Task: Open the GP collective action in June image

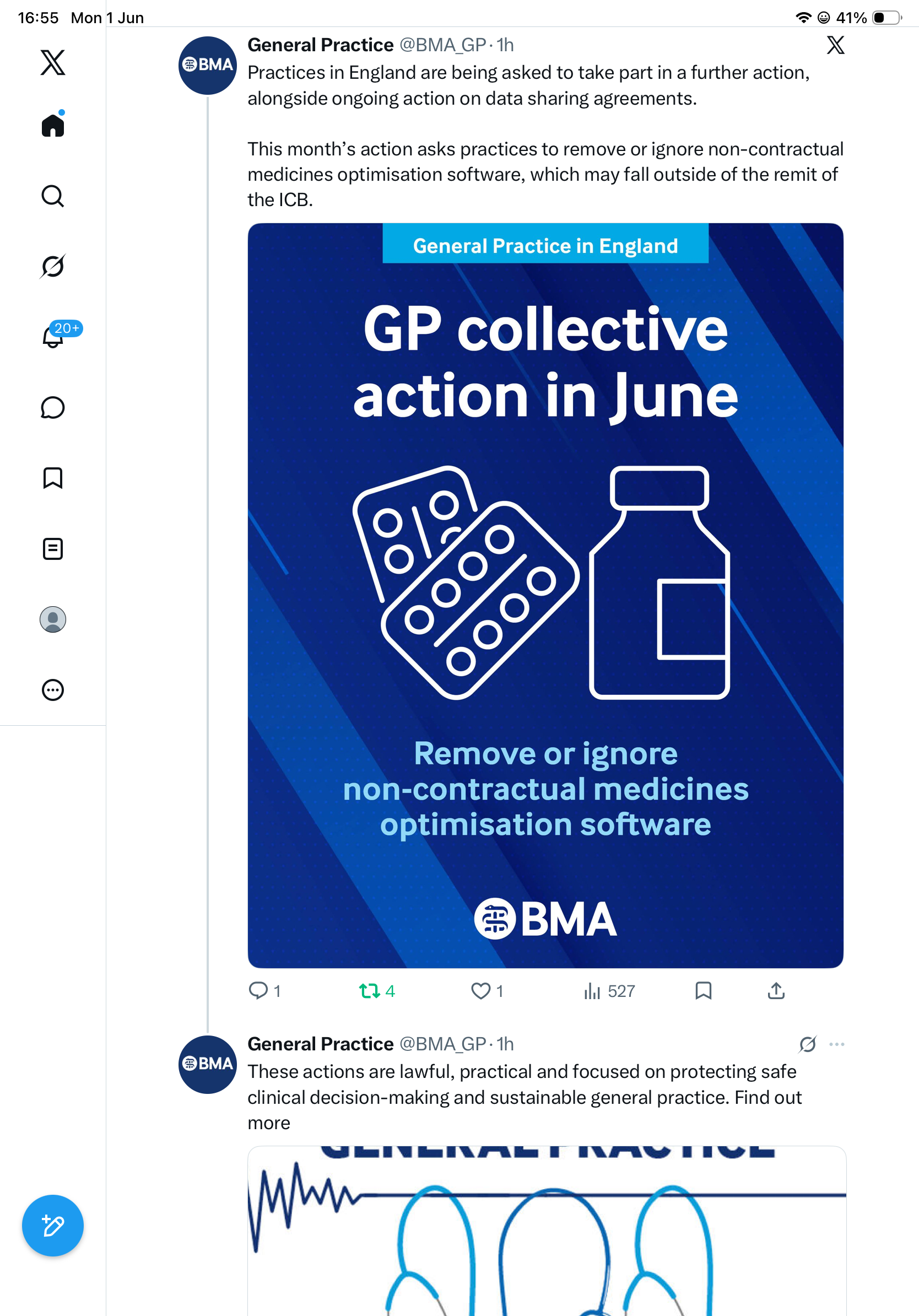Action: pos(545,596)
